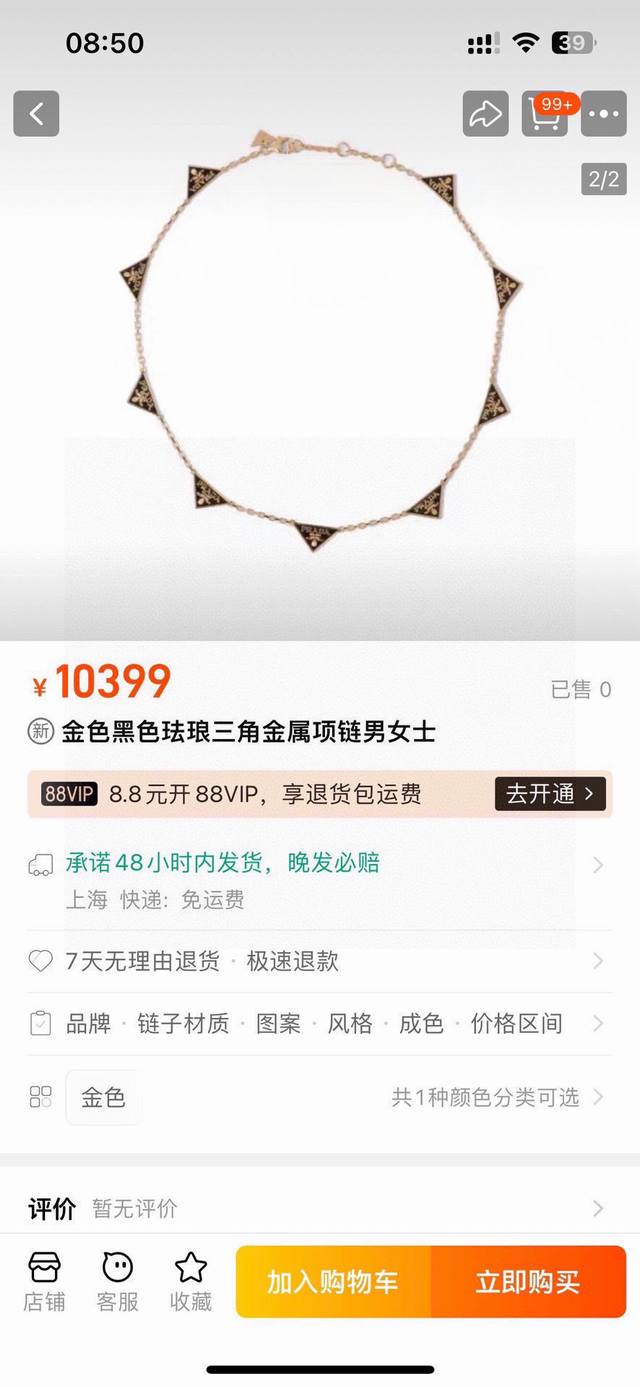Viewport: 640px width, 1387px height.
Task: Open the three-dot overflow menu
Action: (603, 114)
